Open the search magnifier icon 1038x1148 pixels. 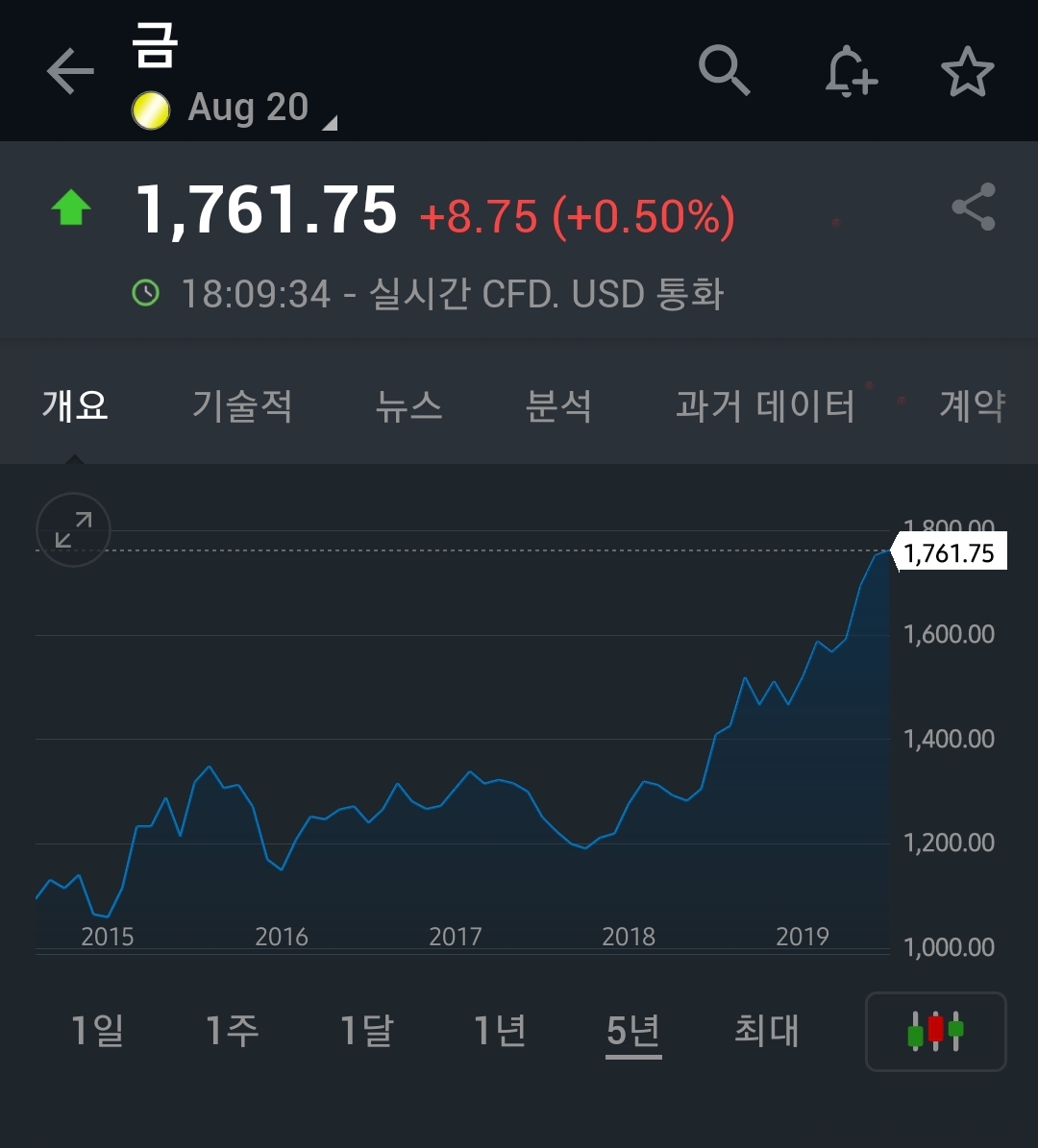click(x=723, y=71)
